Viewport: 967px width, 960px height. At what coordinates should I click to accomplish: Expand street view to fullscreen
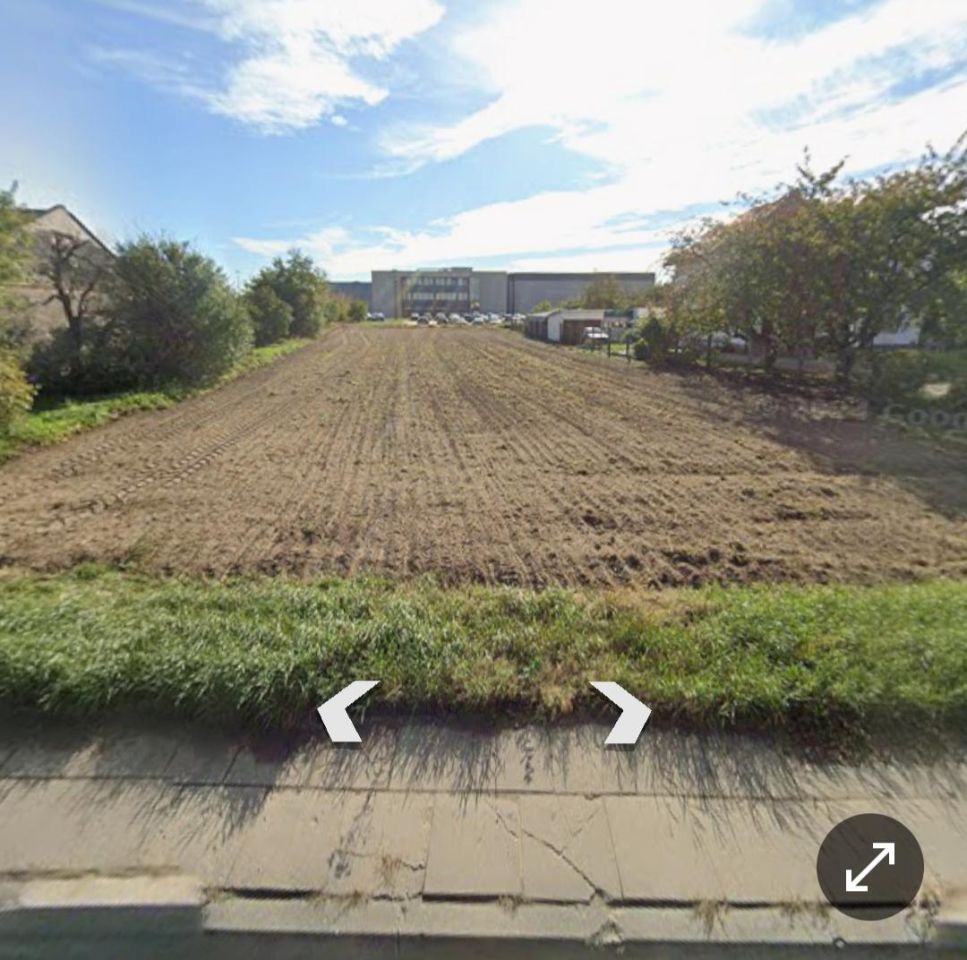869,867
